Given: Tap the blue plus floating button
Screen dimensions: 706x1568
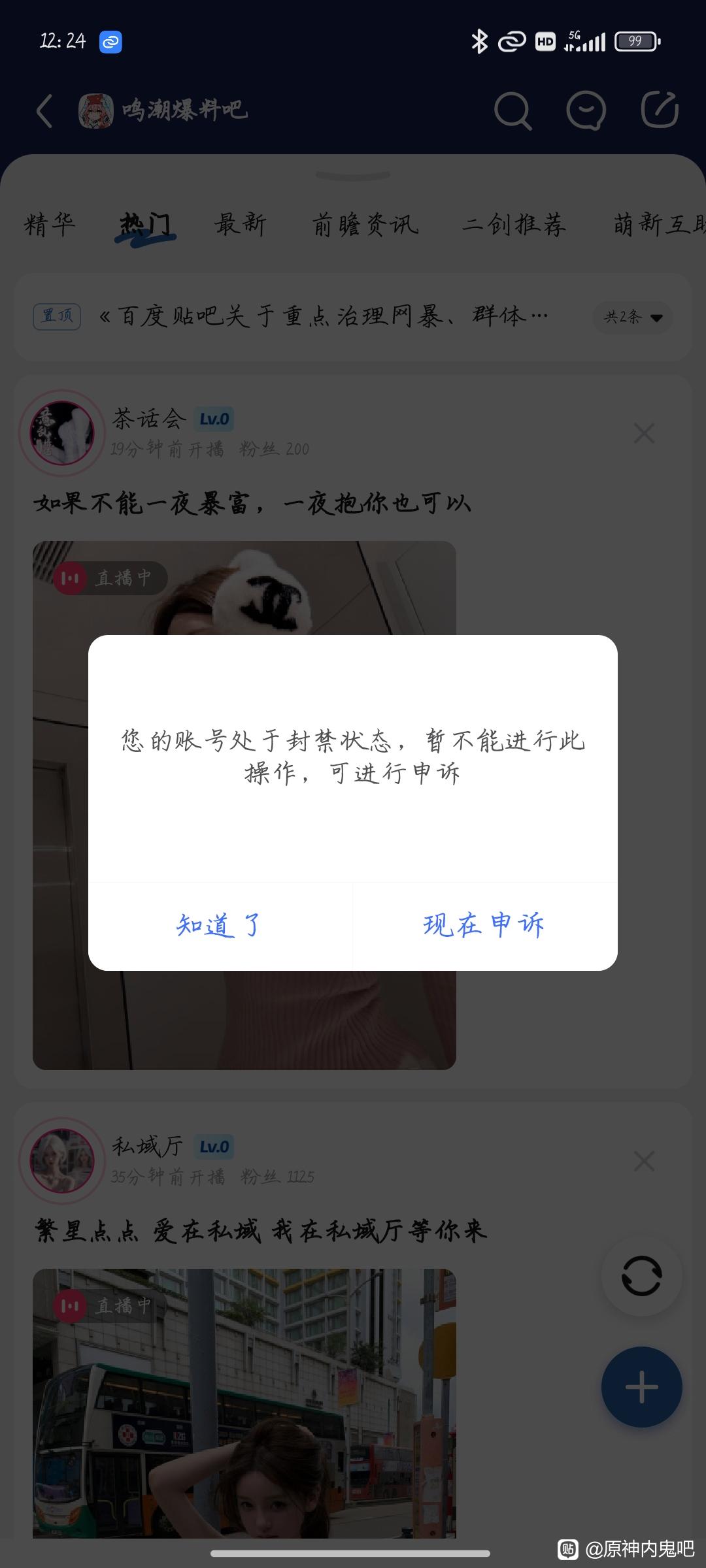Looking at the screenshot, I should (641, 1387).
